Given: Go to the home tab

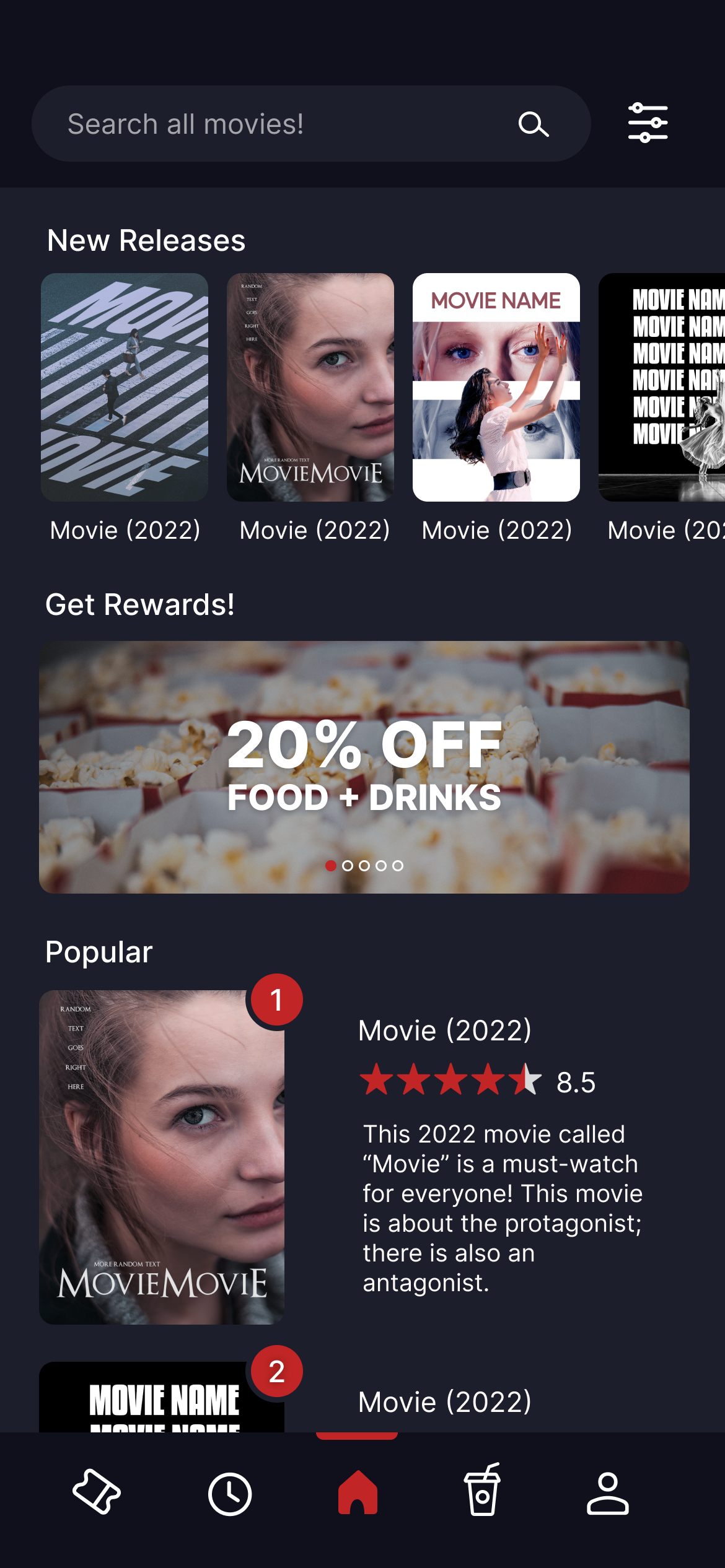Looking at the screenshot, I should [x=358, y=1492].
